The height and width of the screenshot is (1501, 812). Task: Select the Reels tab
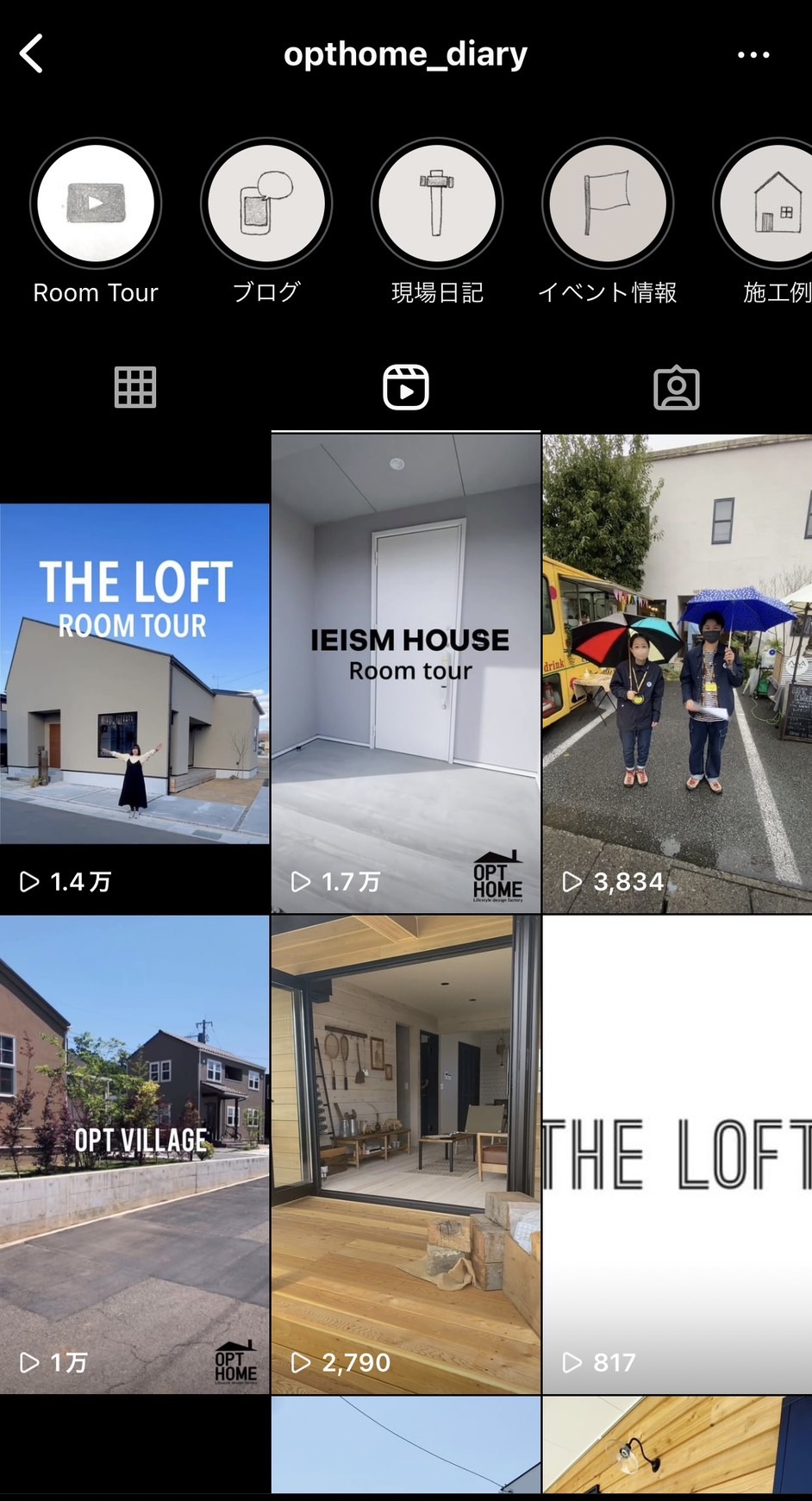pos(405,388)
